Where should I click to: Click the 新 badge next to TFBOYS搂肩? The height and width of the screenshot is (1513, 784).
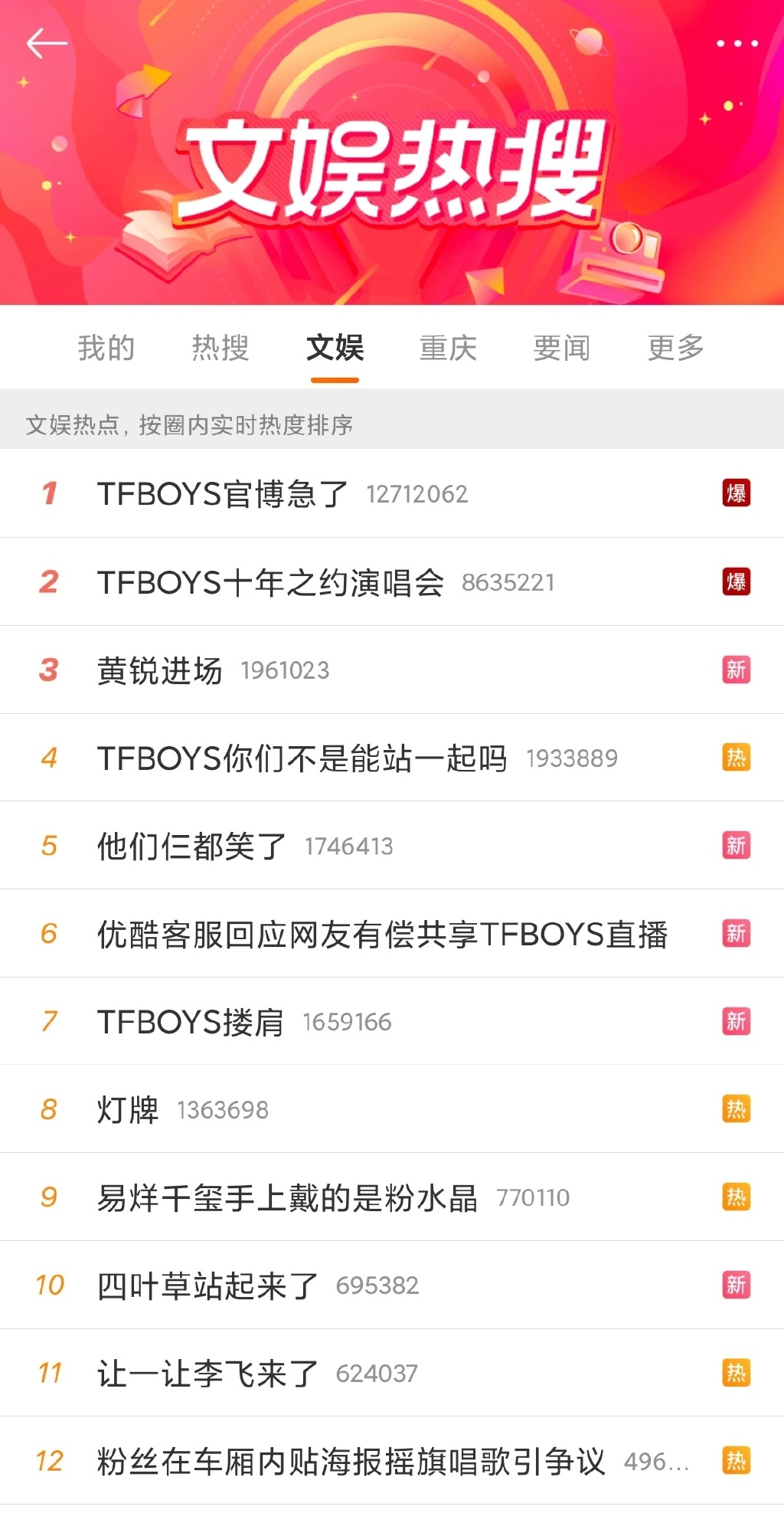click(737, 1021)
